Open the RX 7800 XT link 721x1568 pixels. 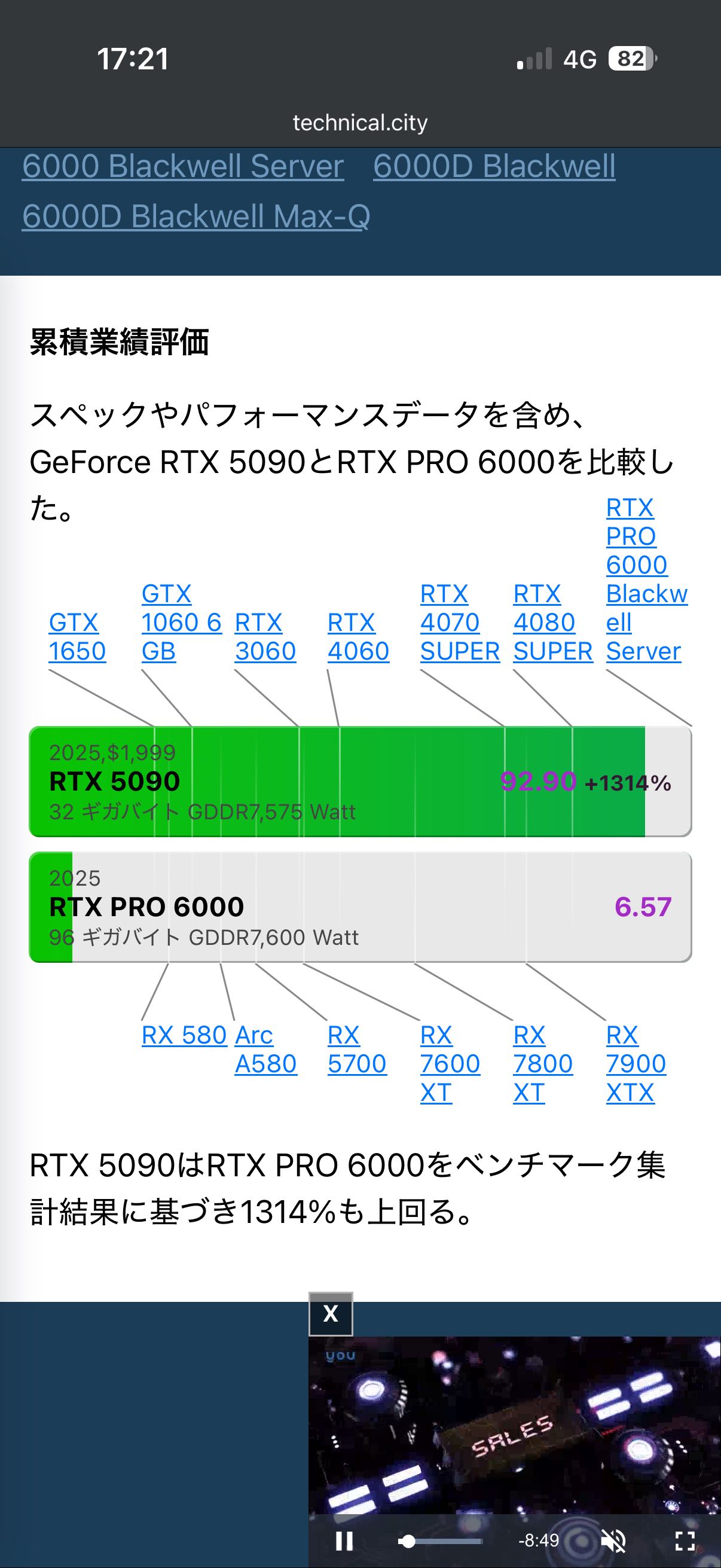(543, 1063)
